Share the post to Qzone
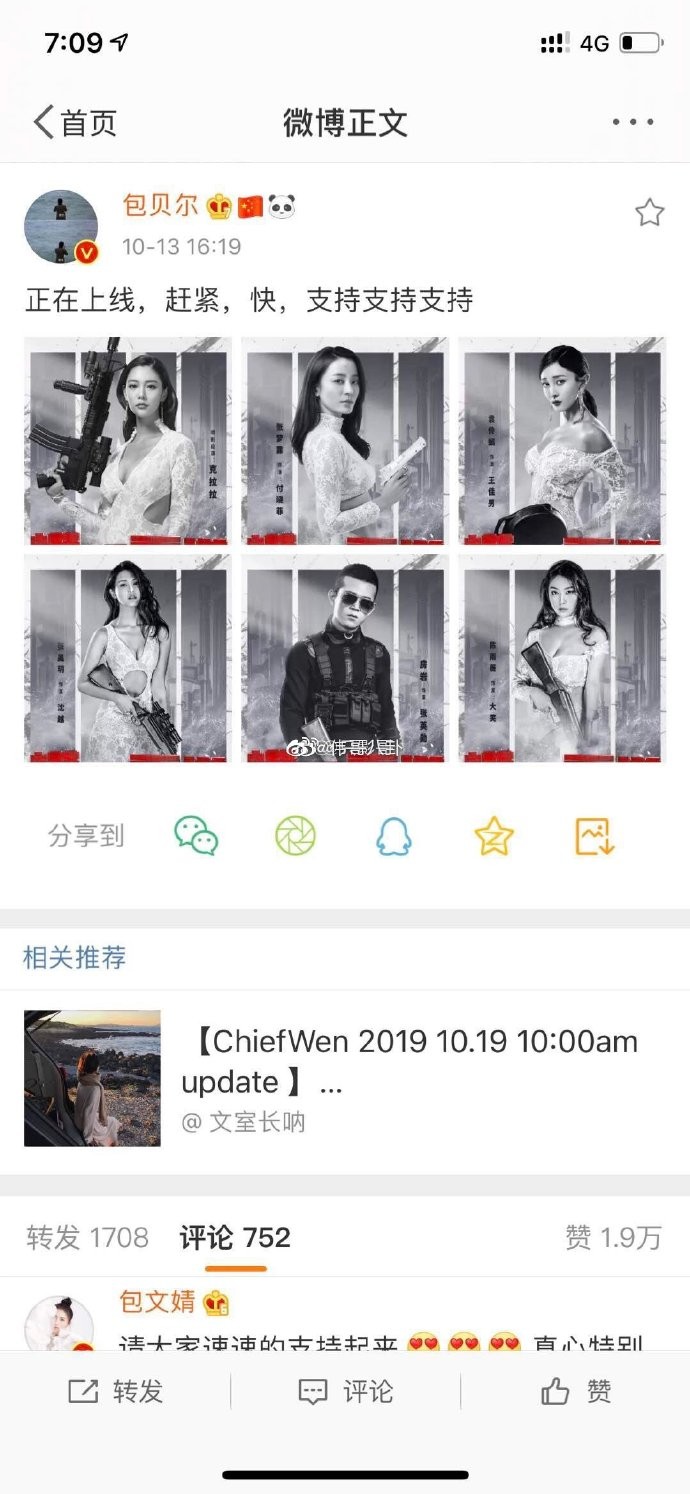This screenshot has width=690, height=1494. [494, 835]
